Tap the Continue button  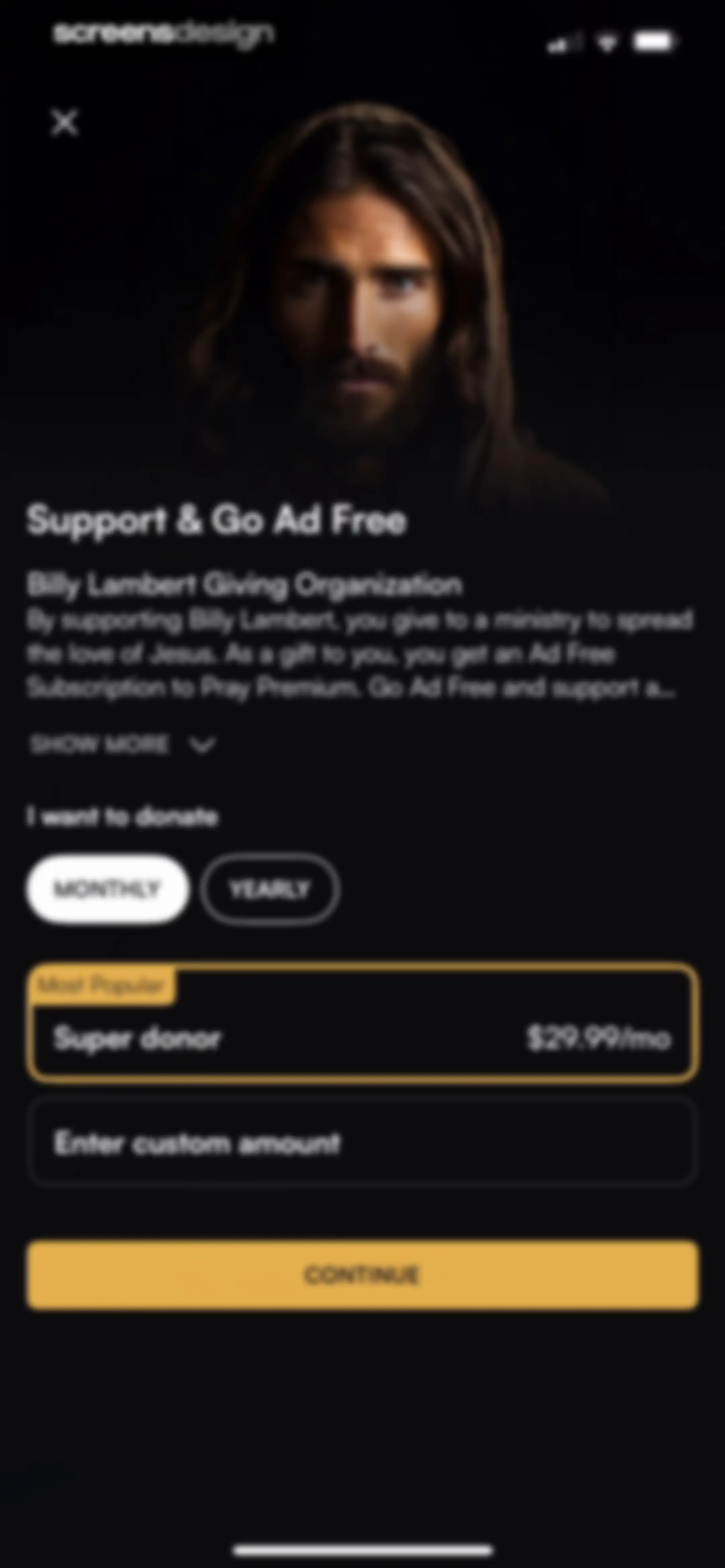[363, 1275]
